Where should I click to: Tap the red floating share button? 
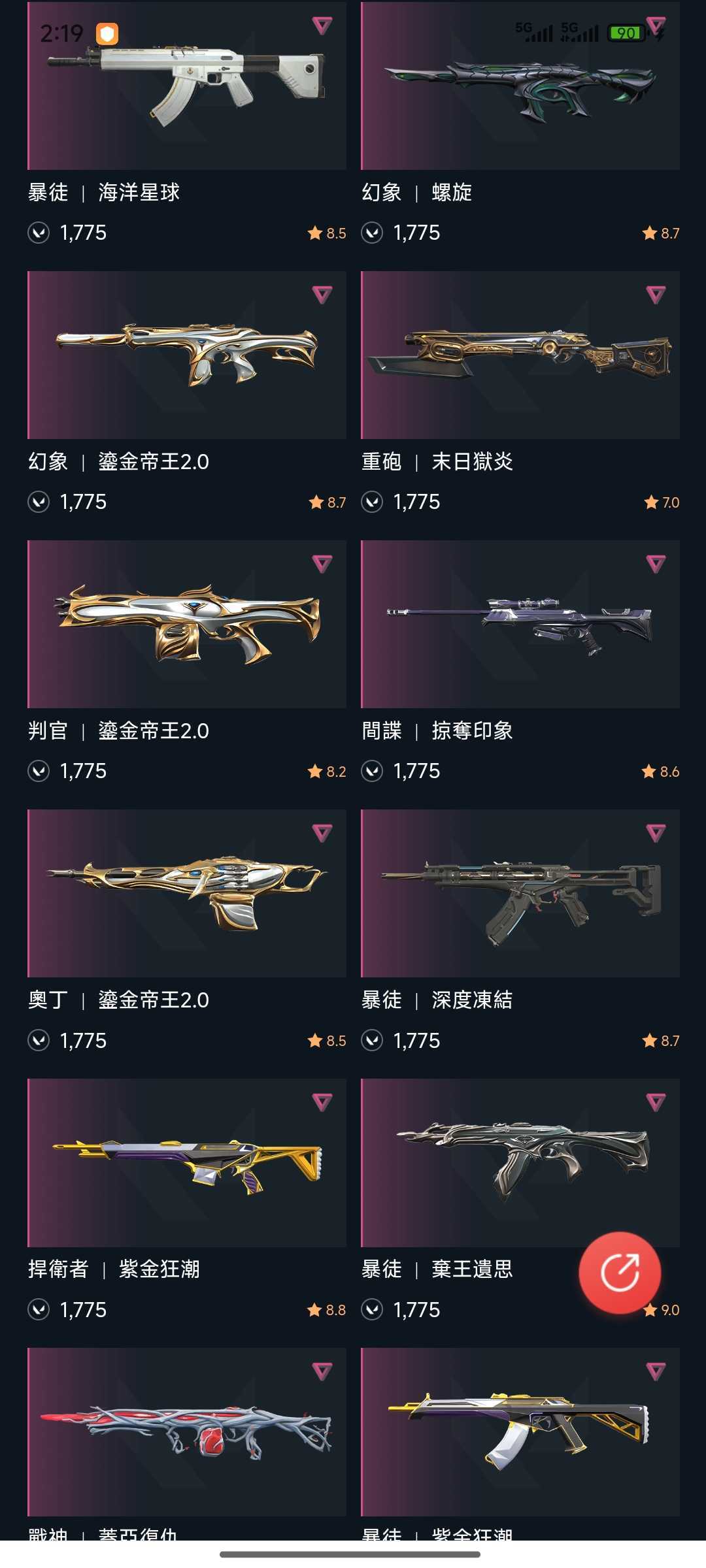click(619, 1272)
